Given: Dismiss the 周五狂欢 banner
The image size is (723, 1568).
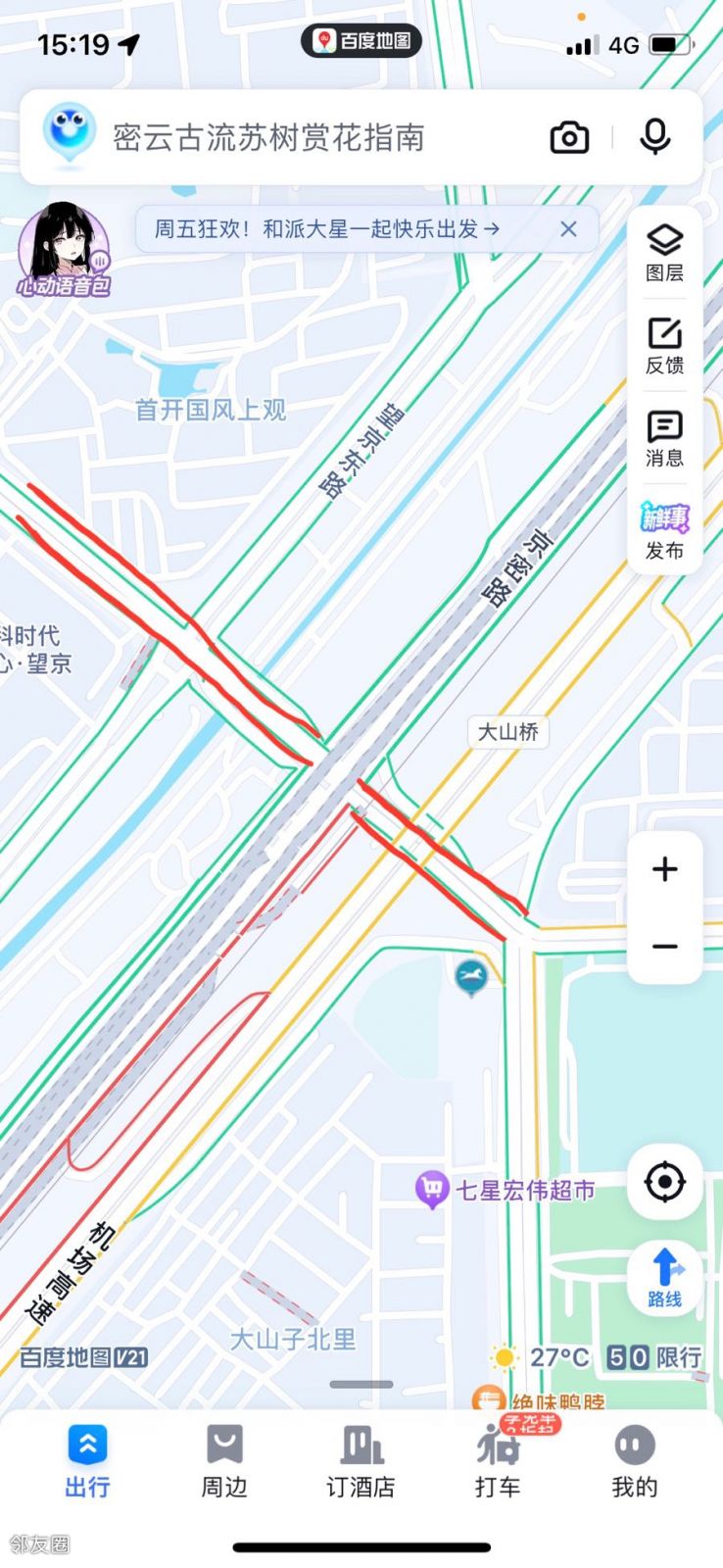Looking at the screenshot, I should click(x=568, y=229).
